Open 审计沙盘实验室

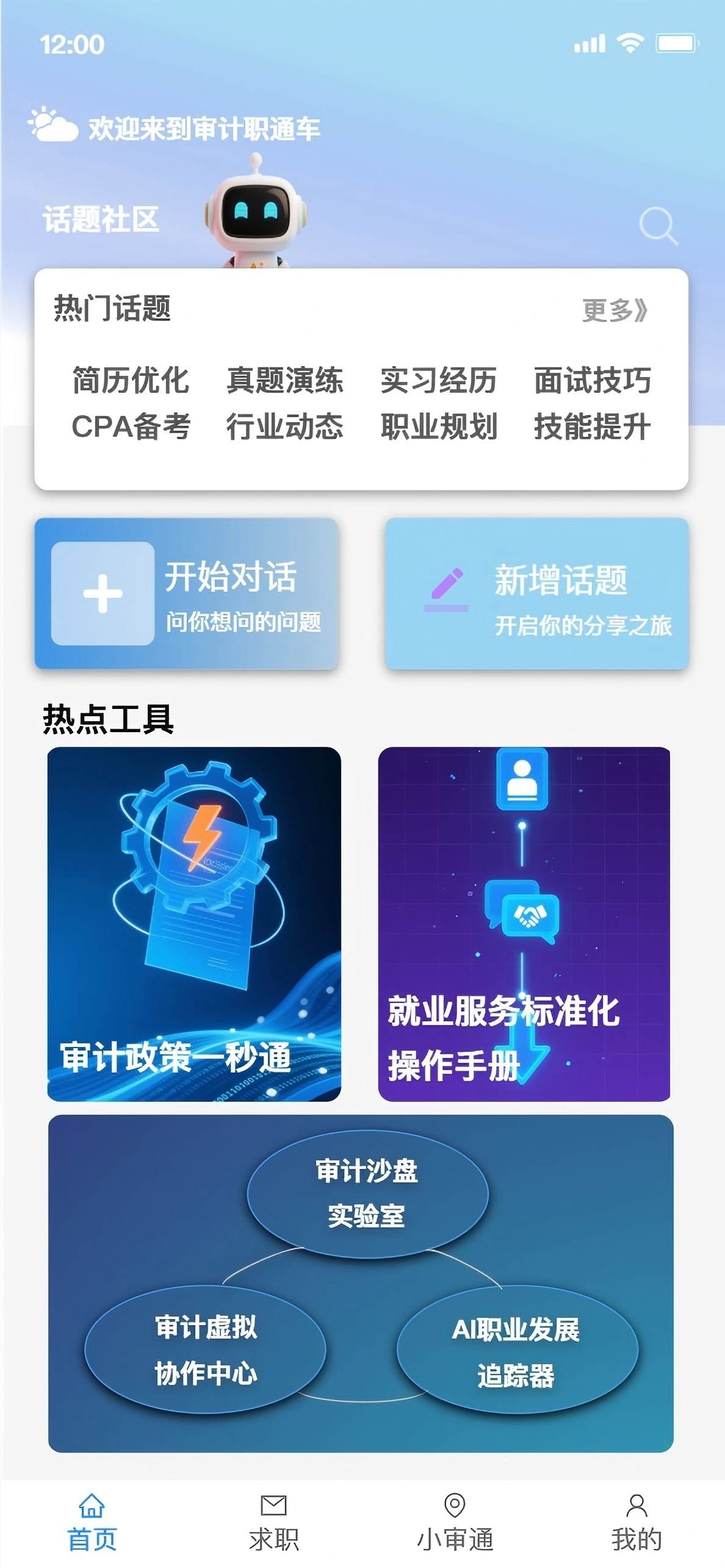coord(367,1193)
